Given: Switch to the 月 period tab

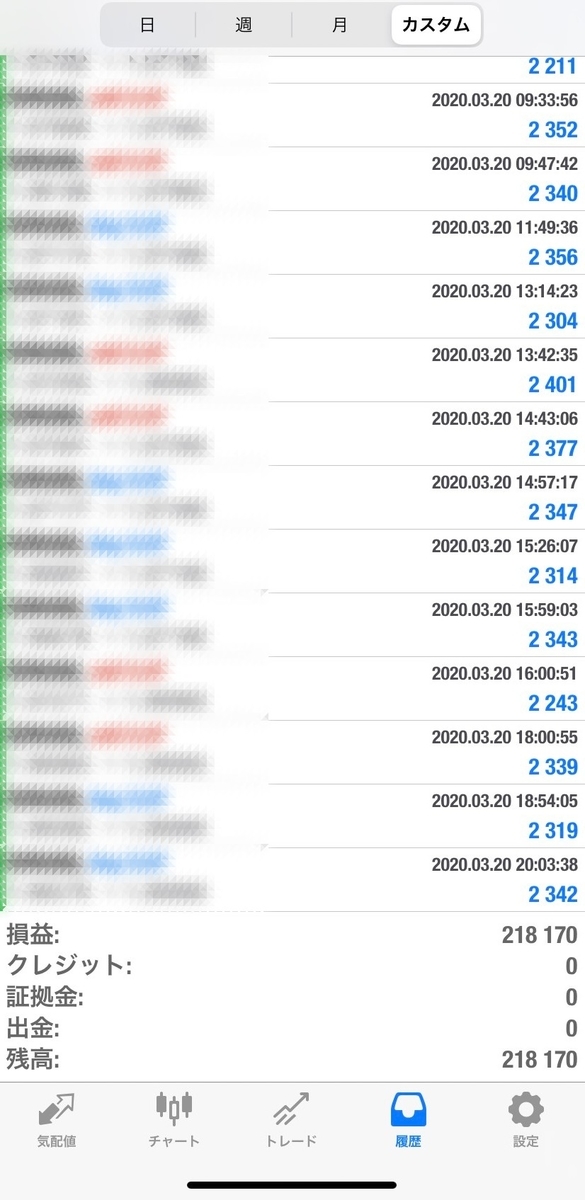Looking at the screenshot, I should 340,25.
